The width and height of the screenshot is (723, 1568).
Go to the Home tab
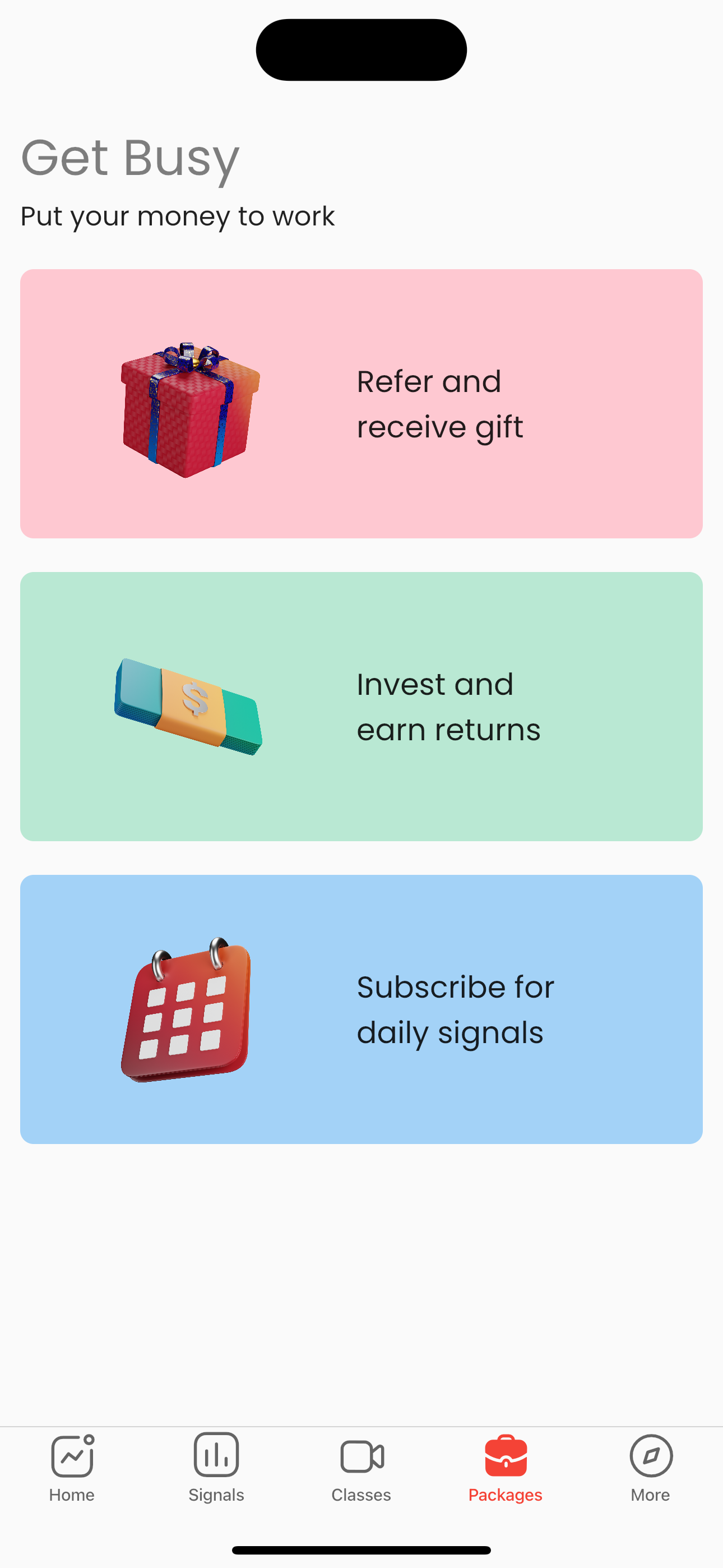(72, 1468)
